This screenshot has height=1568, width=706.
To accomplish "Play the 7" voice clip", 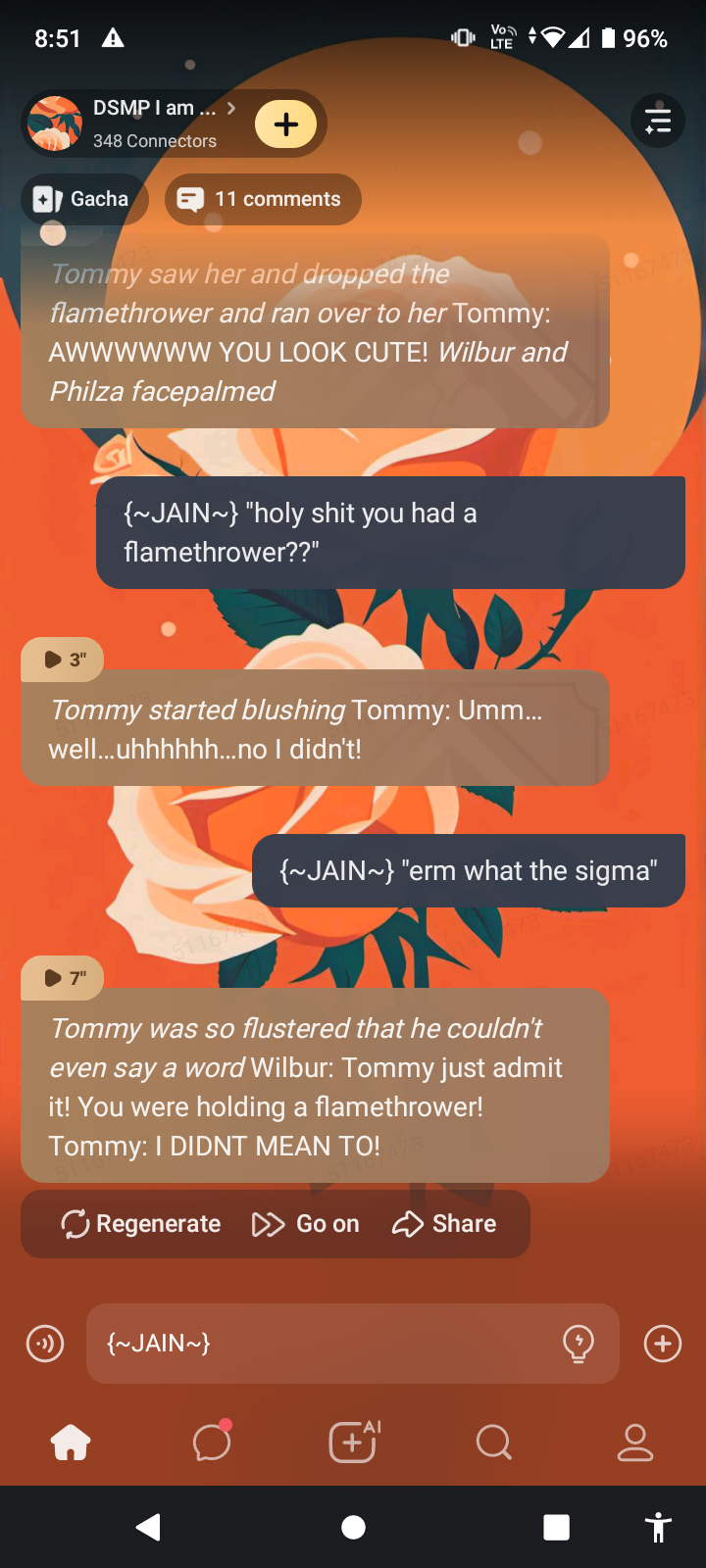I will tap(63, 977).
